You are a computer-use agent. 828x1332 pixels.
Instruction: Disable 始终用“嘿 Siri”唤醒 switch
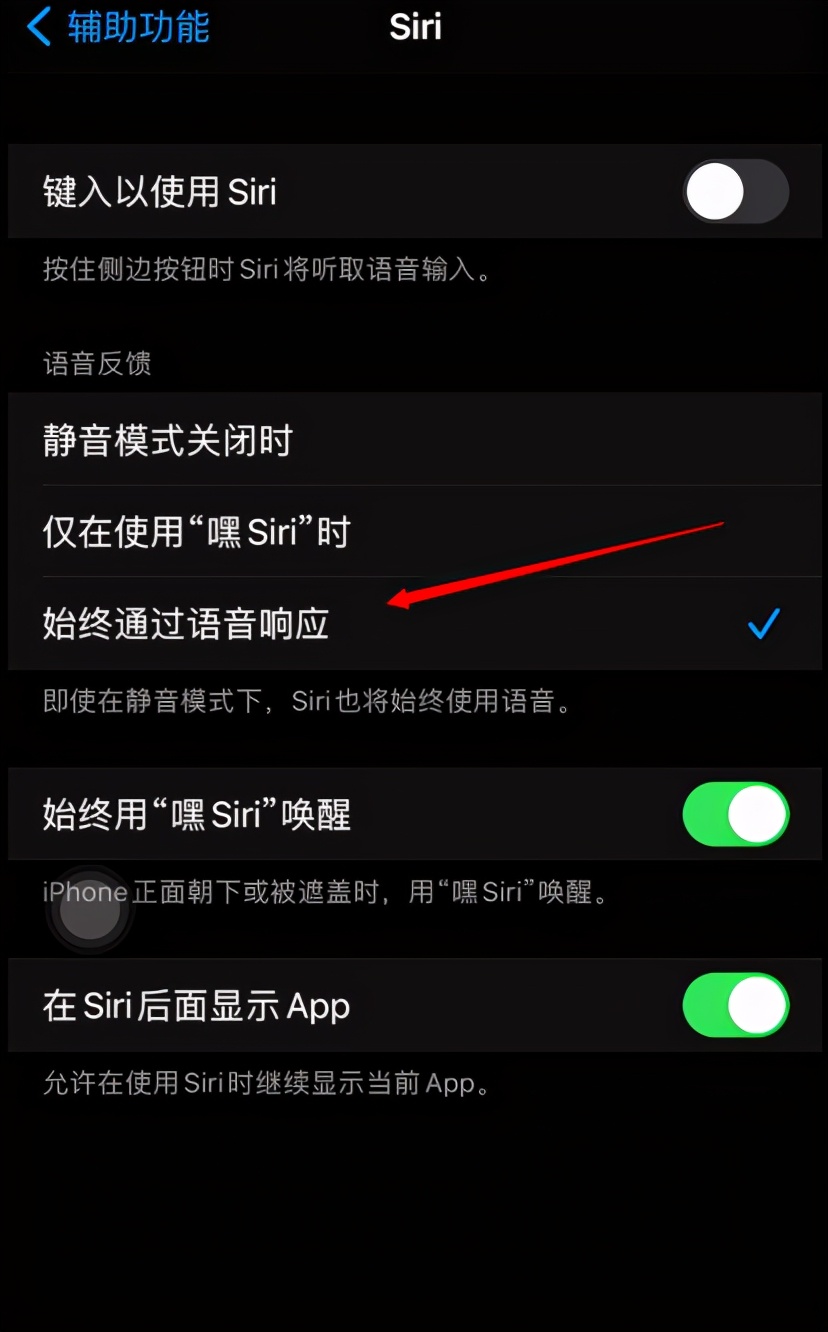735,814
